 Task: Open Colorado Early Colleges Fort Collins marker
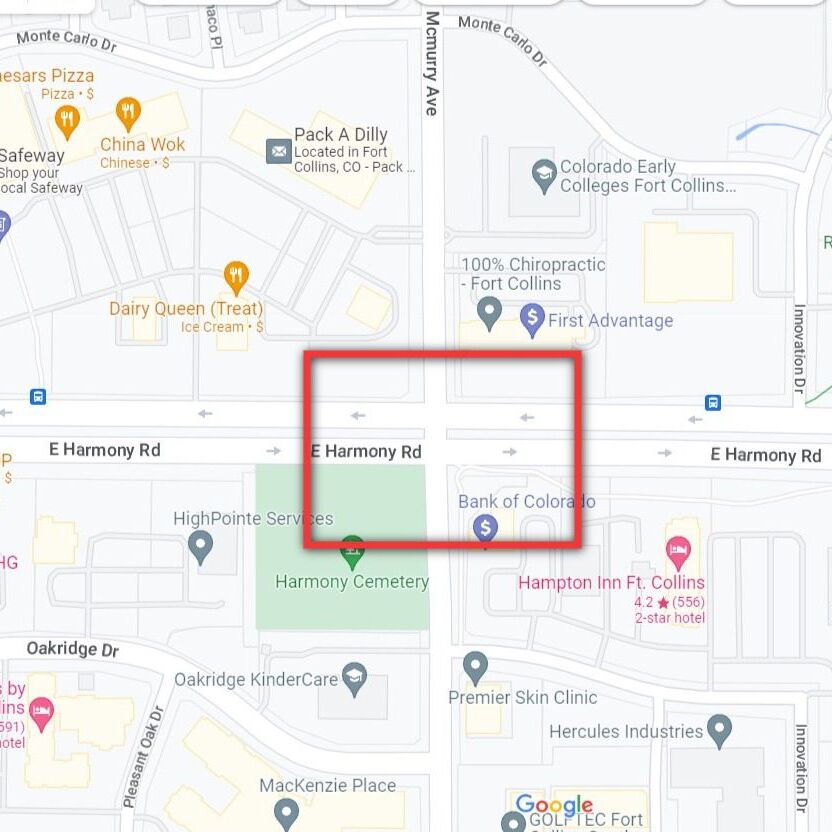click(544, 174)
